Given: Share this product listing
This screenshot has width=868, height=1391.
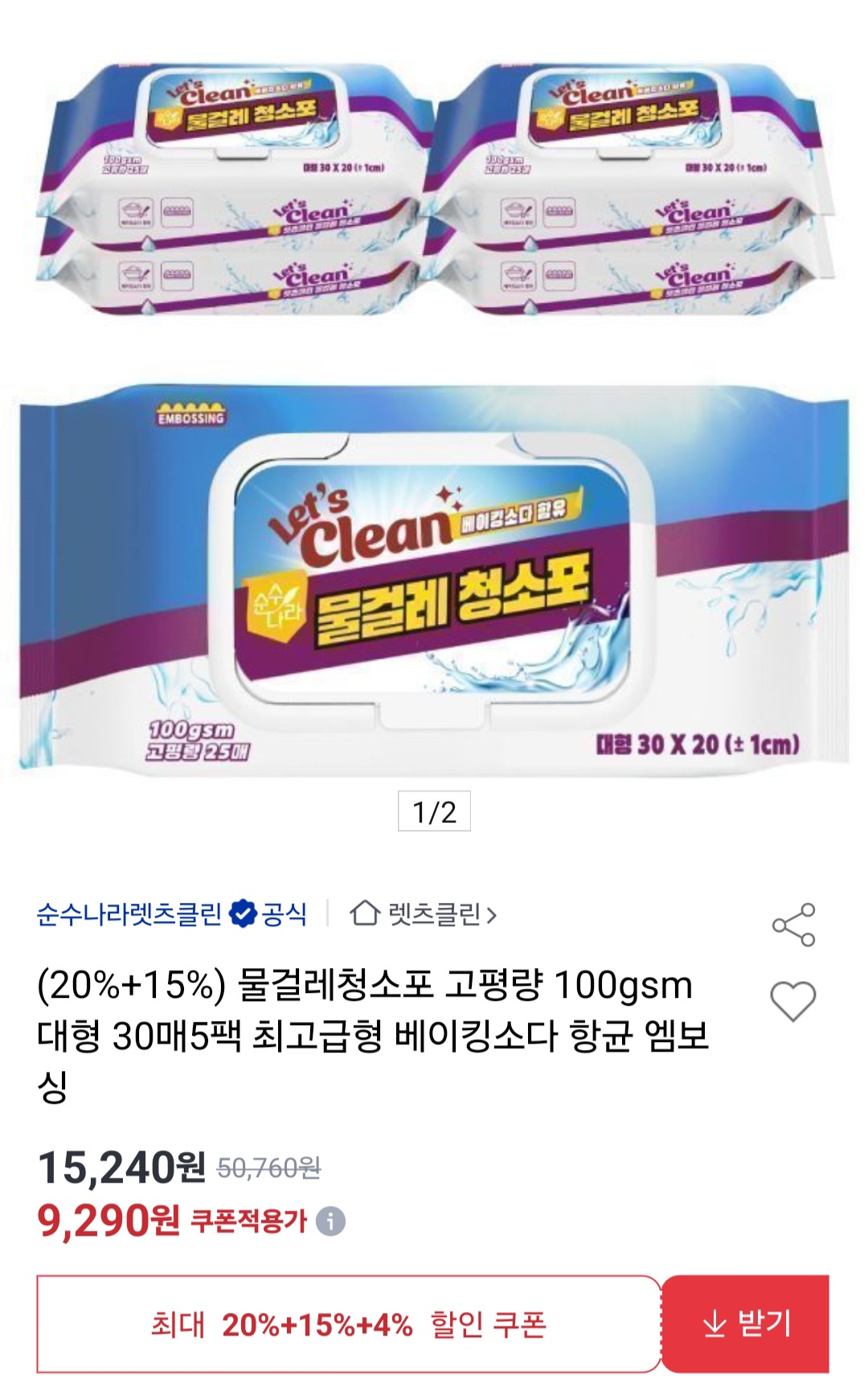Looking at the screenshot, I should tap(793, 924).
